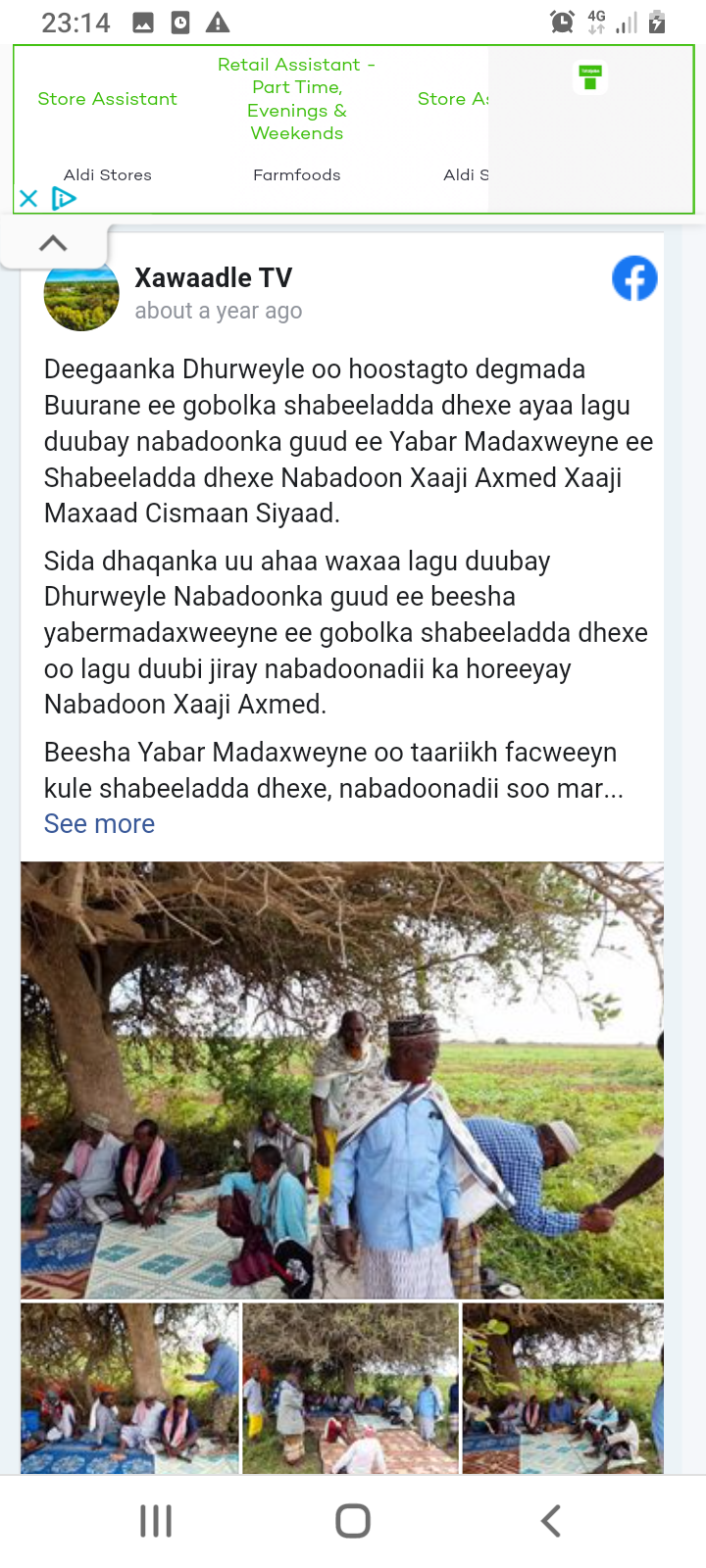Open the Xawaadle TV page name
Screen dimensions: 706x1568
(214, 278)
